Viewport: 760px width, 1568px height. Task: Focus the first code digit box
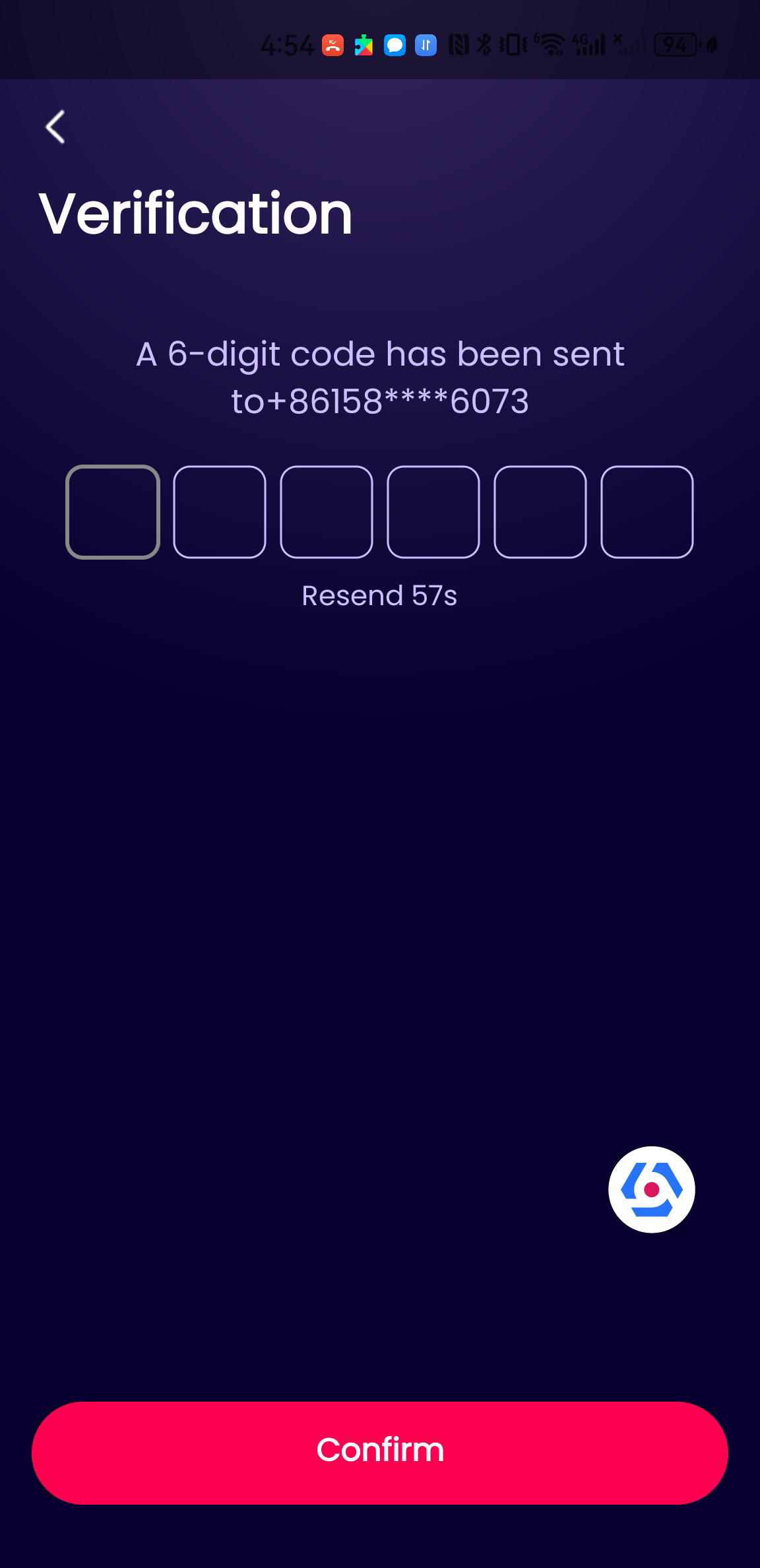tap(113, 512)
